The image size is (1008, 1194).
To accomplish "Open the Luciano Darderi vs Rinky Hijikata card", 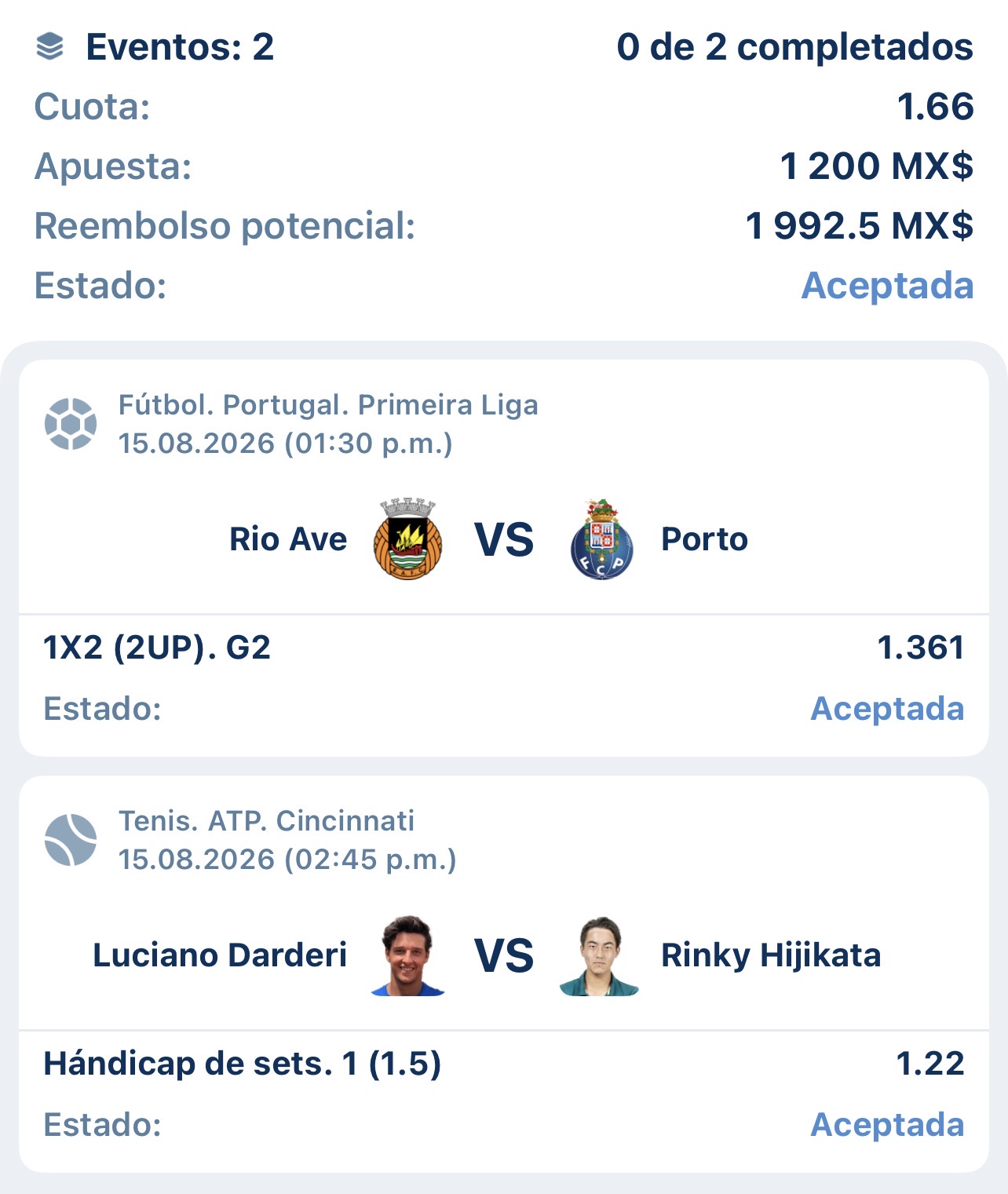I will (503, 974).
